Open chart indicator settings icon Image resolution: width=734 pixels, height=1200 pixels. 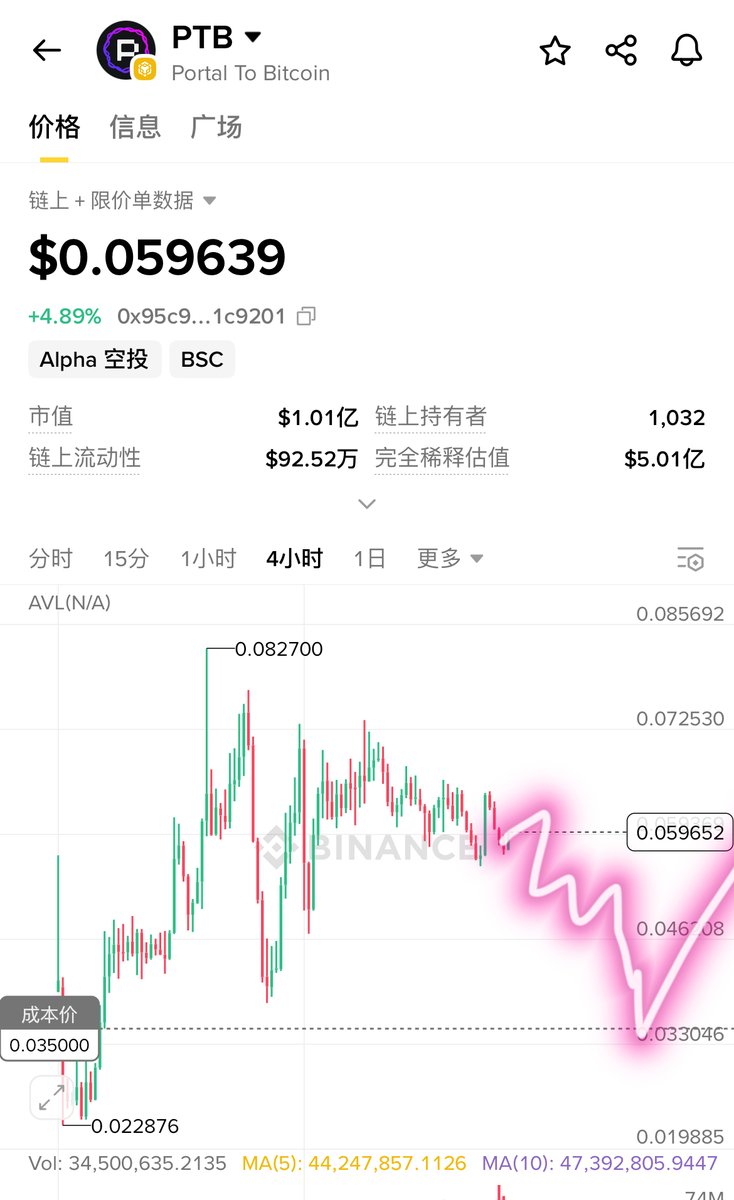point(690,559)
